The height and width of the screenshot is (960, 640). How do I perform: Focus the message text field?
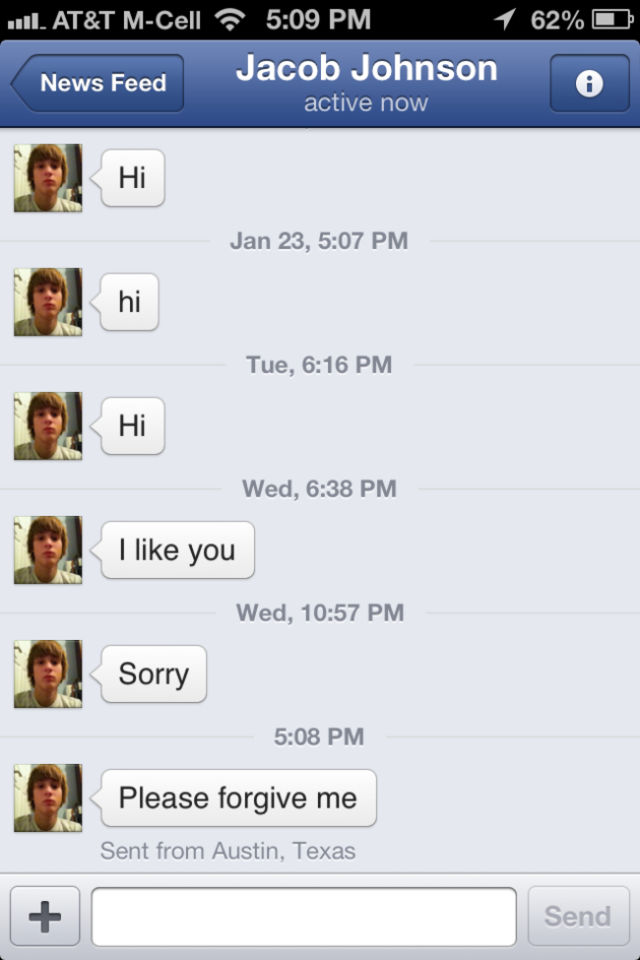coord(304,916)
